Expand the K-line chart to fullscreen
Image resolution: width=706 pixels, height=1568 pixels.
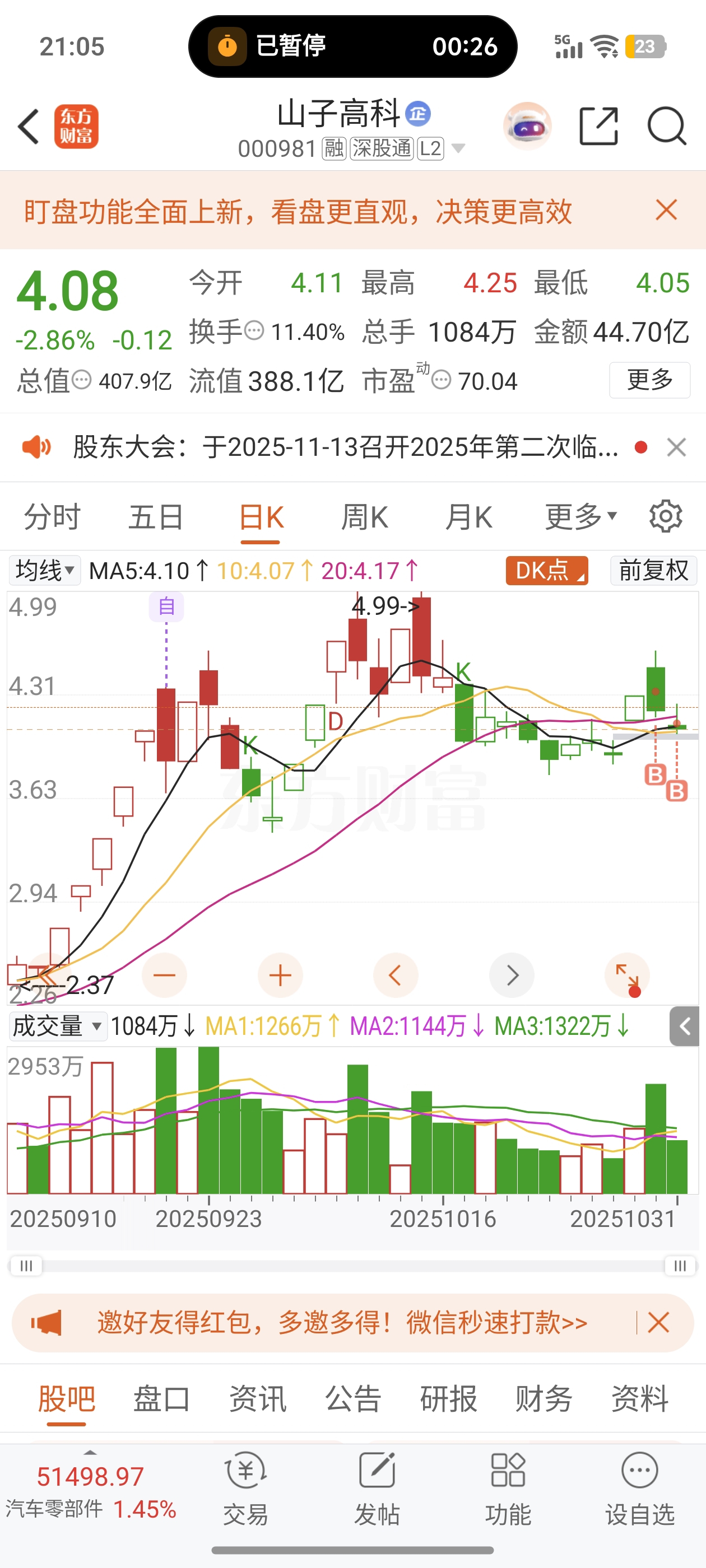click(627, 975)
